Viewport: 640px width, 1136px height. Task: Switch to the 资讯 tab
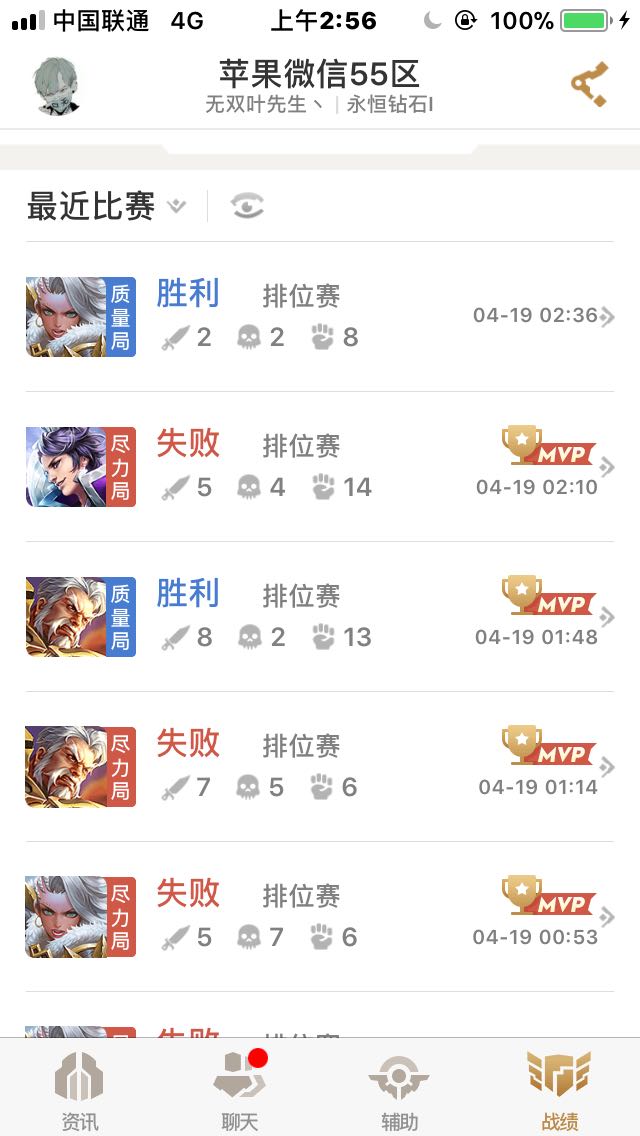pos(80,1089)
